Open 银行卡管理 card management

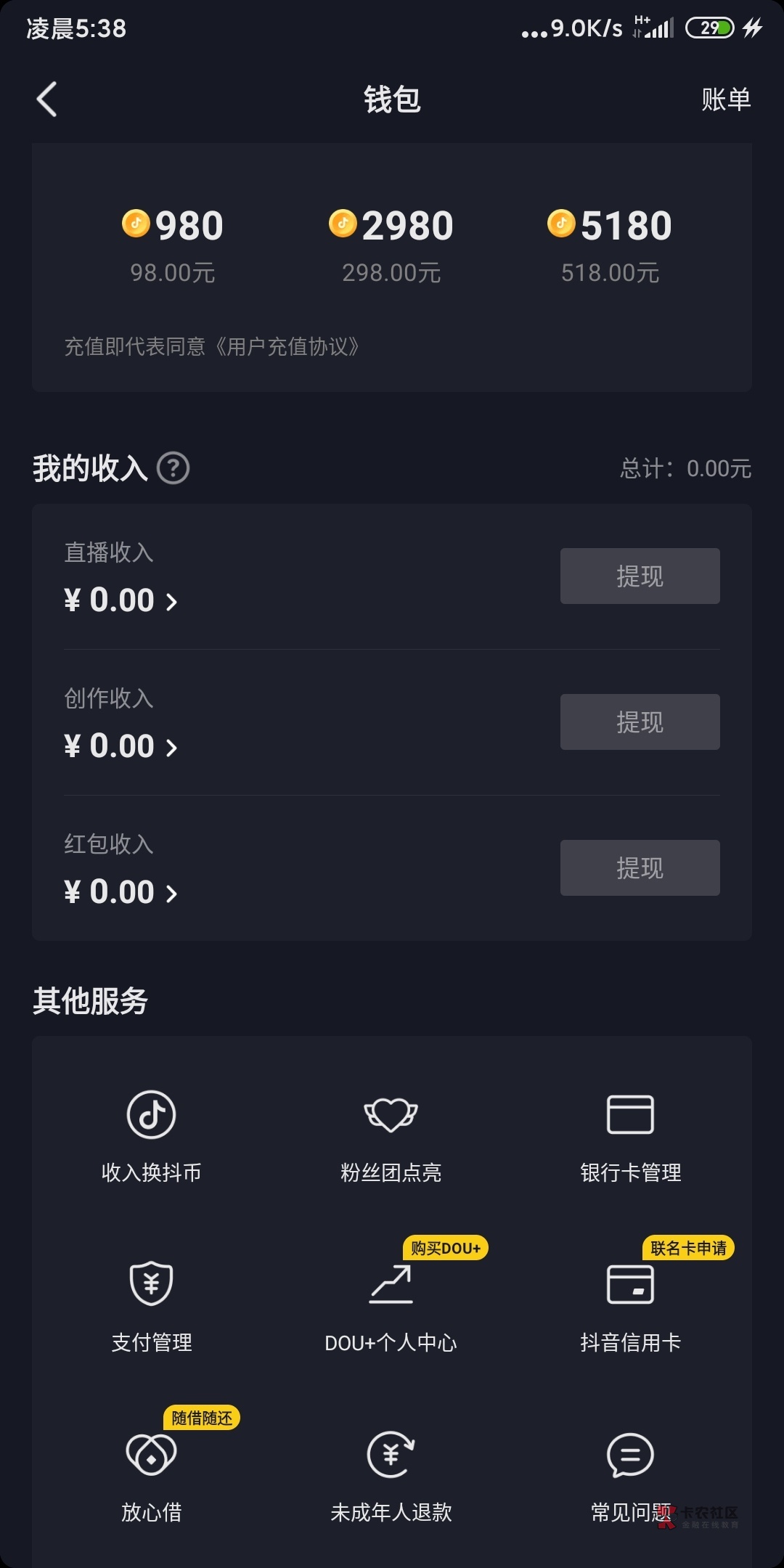pyautogui.click(x=629, y=1136)
